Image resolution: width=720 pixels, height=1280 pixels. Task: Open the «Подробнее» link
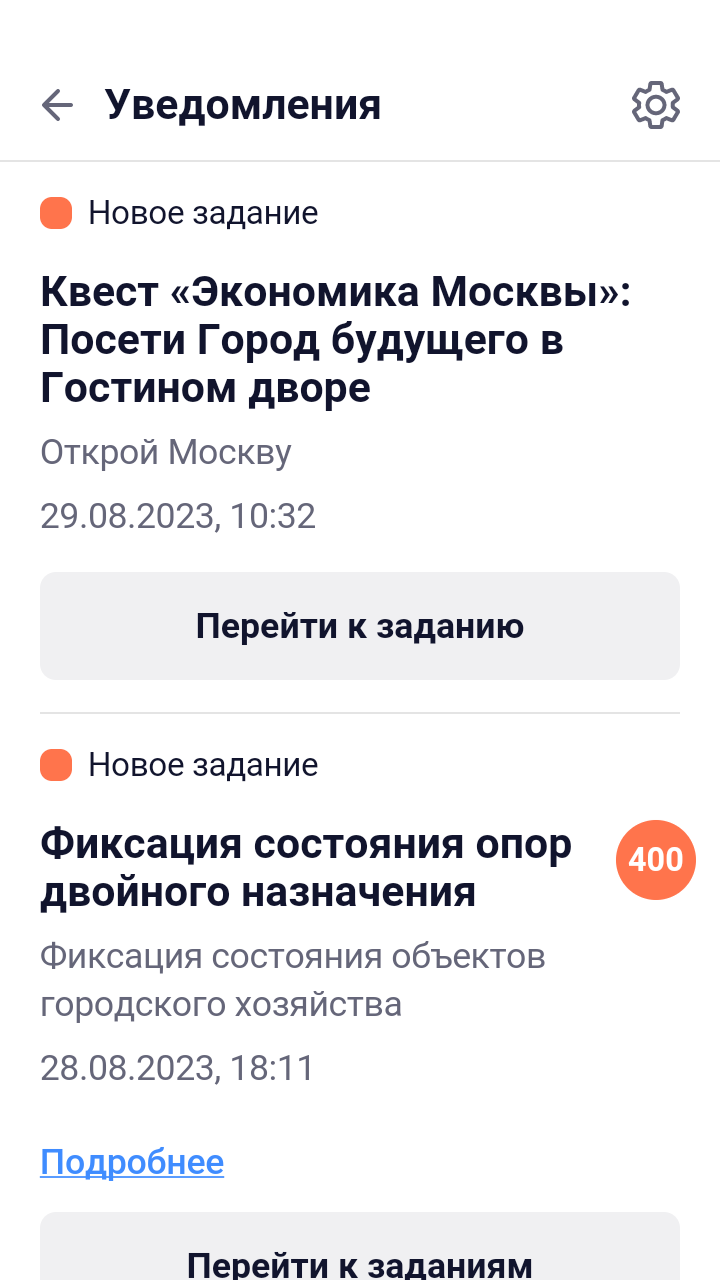(x=132, y=1162)
